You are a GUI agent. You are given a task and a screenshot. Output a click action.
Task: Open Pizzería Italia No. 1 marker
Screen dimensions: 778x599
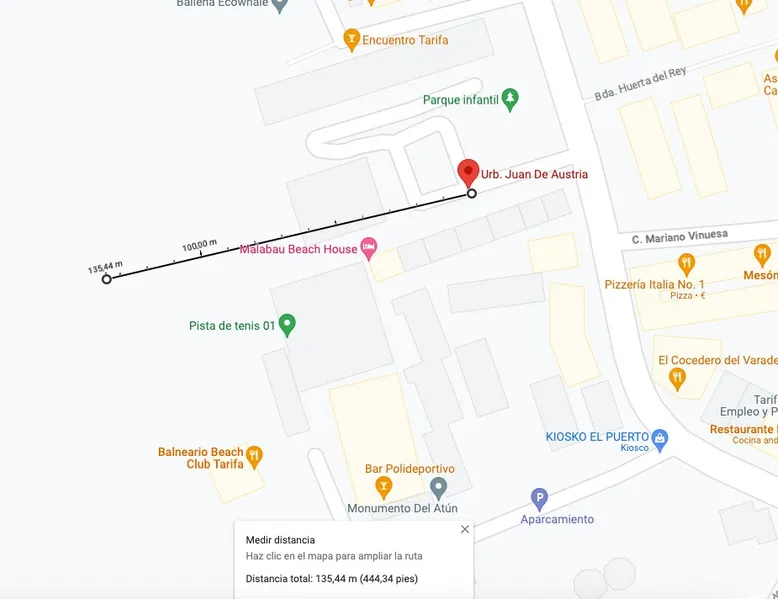point(686,264)
